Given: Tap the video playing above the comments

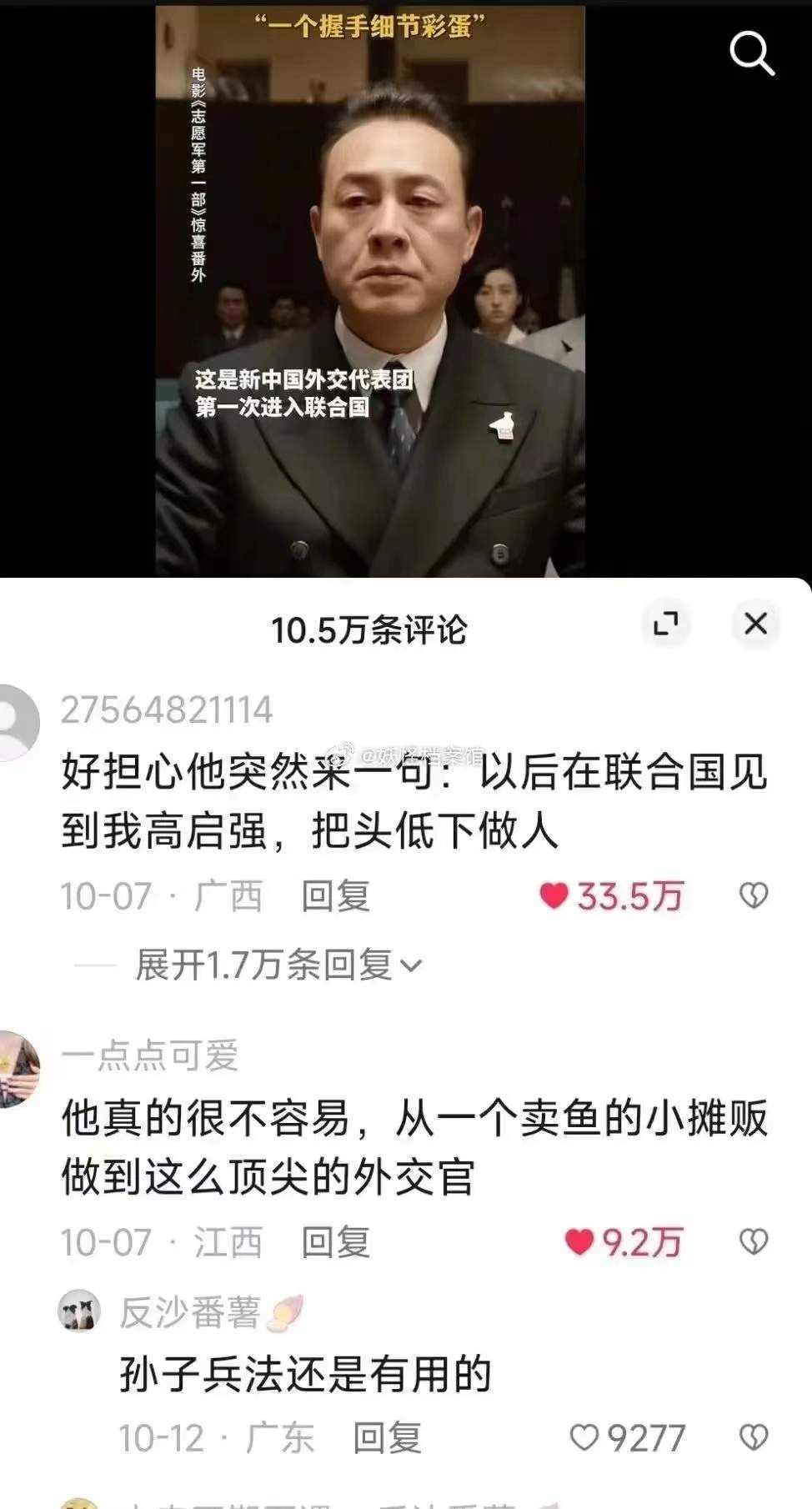Looking at the screenshot, I should click(x=370, y=292).
